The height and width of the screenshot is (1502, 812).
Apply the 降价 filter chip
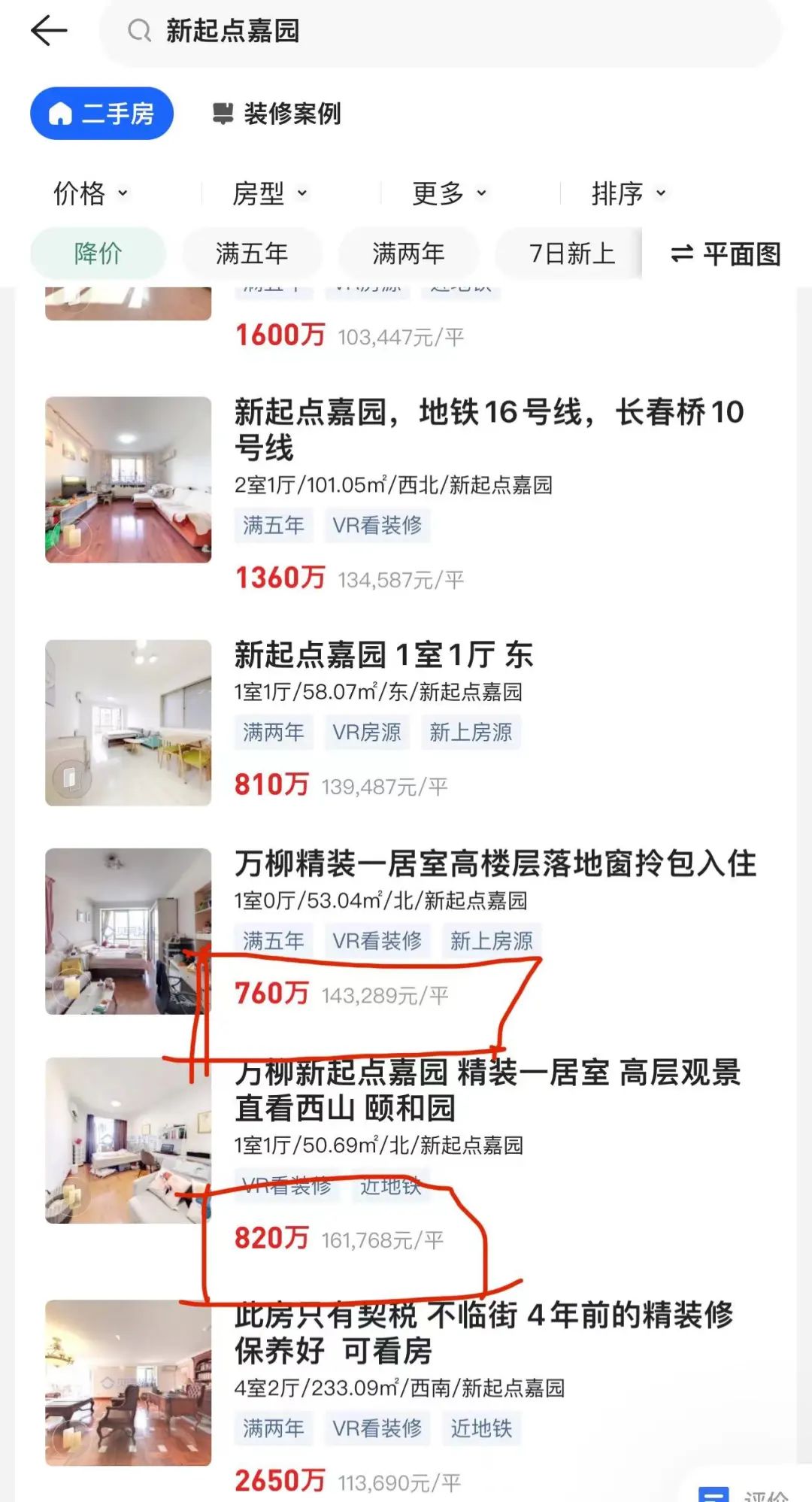click(98, 253)
